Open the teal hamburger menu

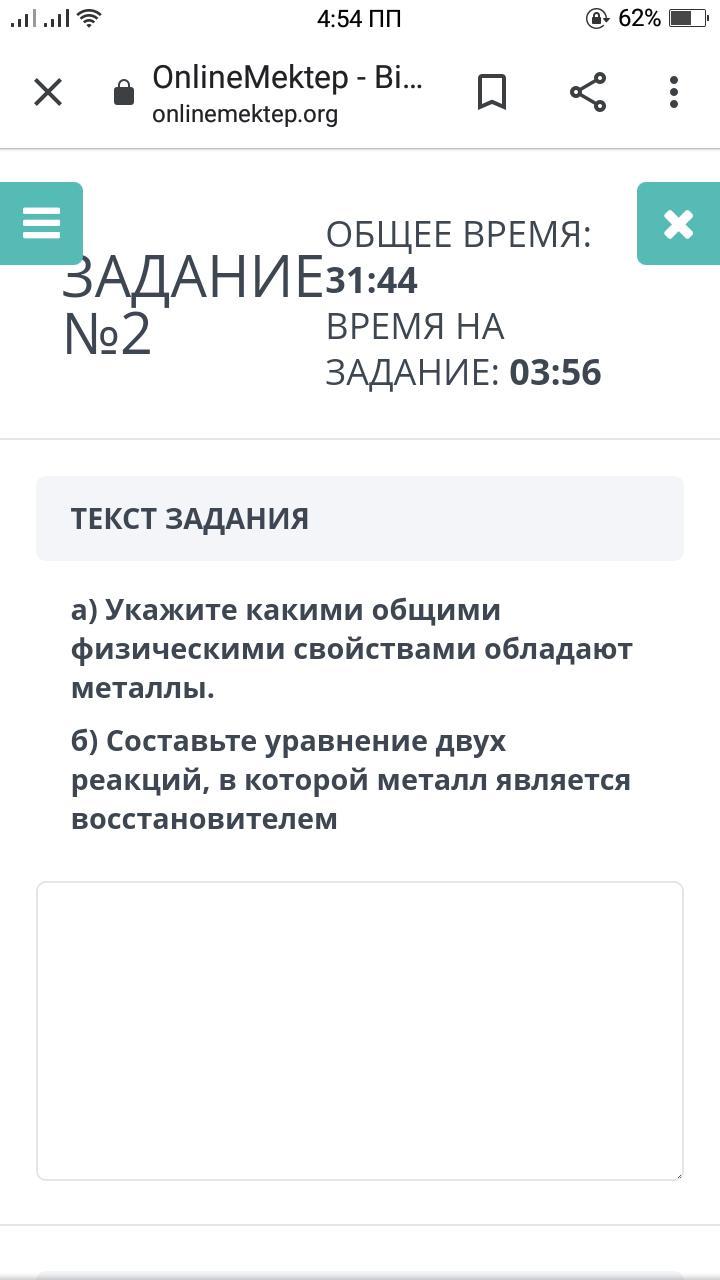click(x=41, y=223)
